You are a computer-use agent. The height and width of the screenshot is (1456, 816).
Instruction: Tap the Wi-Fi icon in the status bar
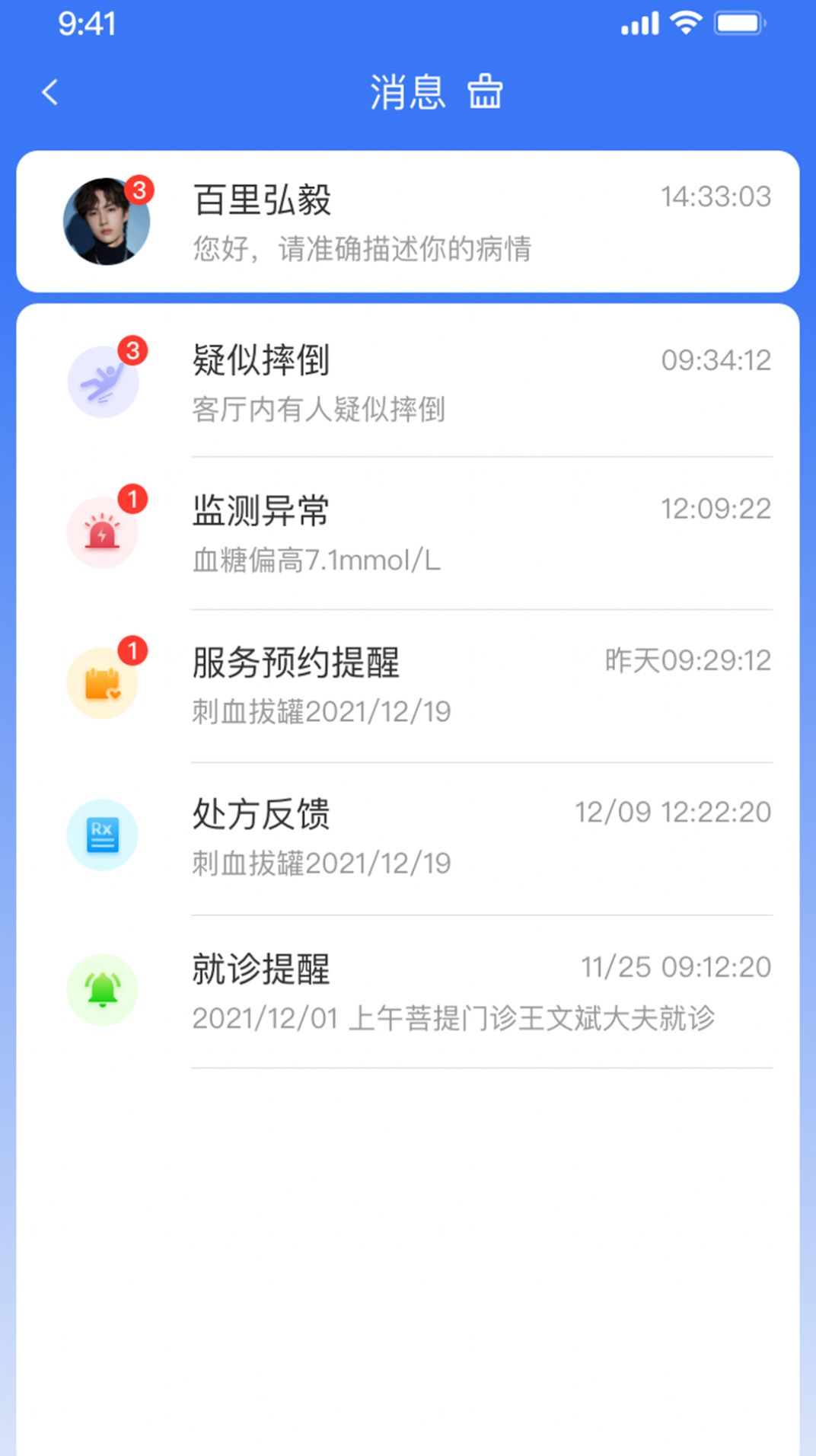click(683, 23)
